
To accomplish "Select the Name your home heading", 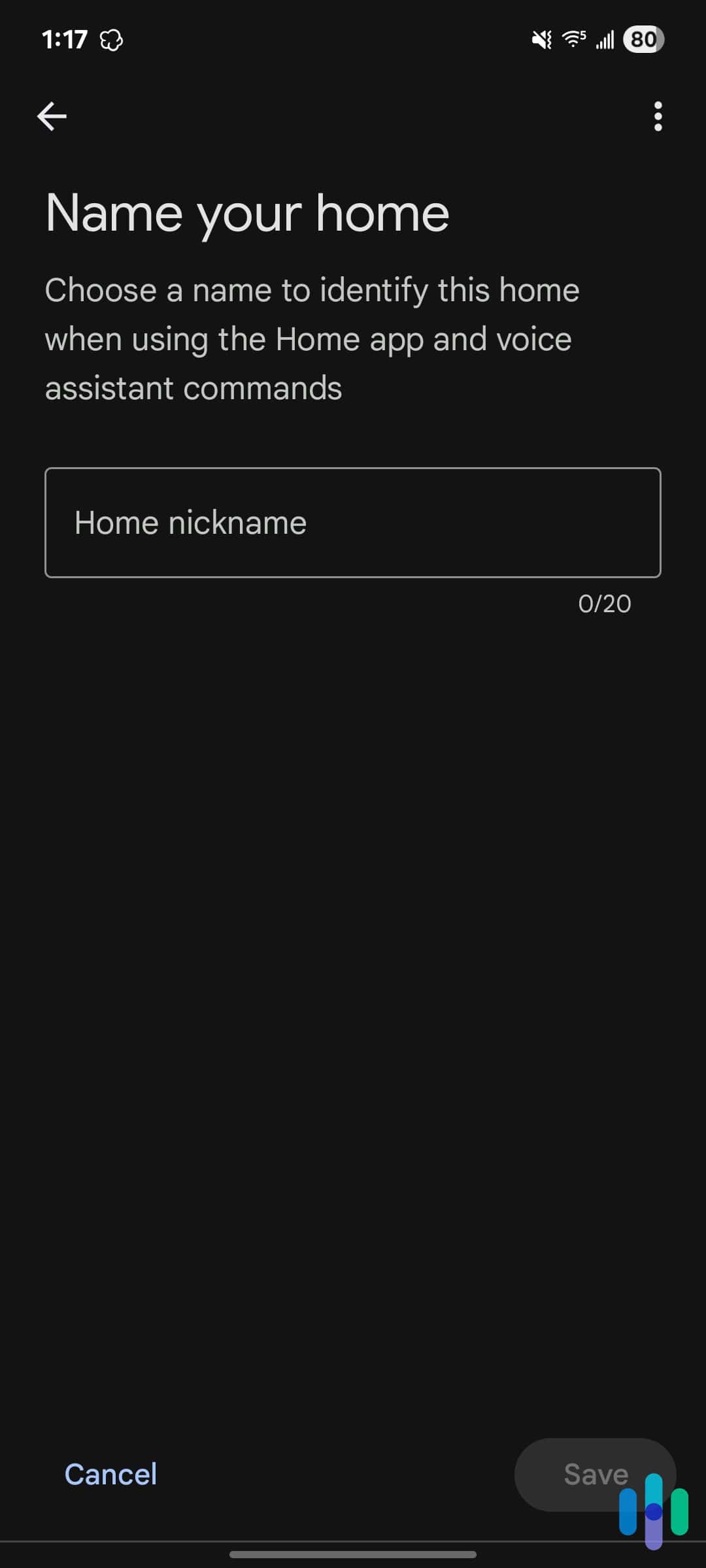I will (246, 212).
